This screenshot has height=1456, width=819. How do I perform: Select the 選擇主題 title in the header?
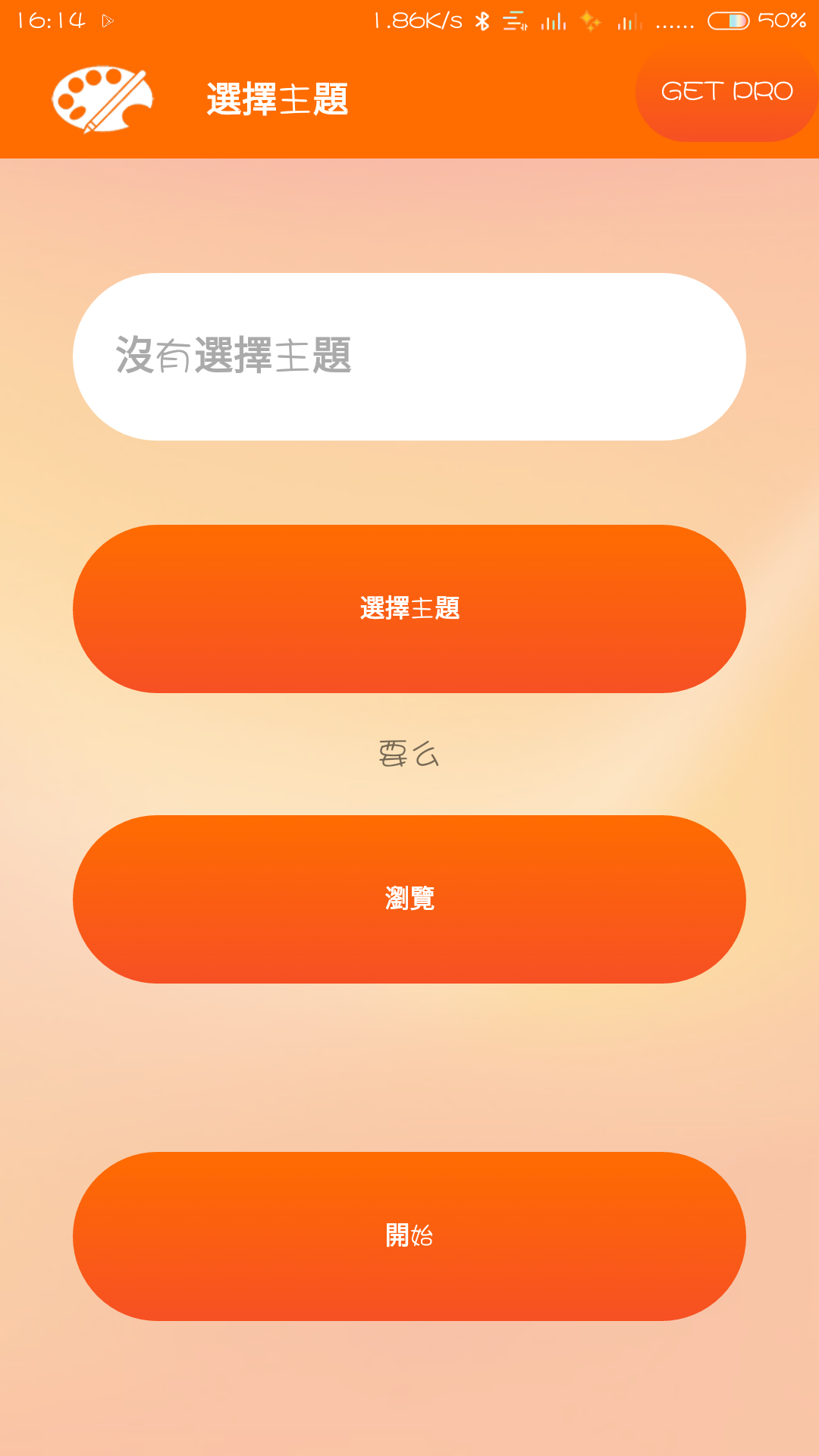pos(278,96)
